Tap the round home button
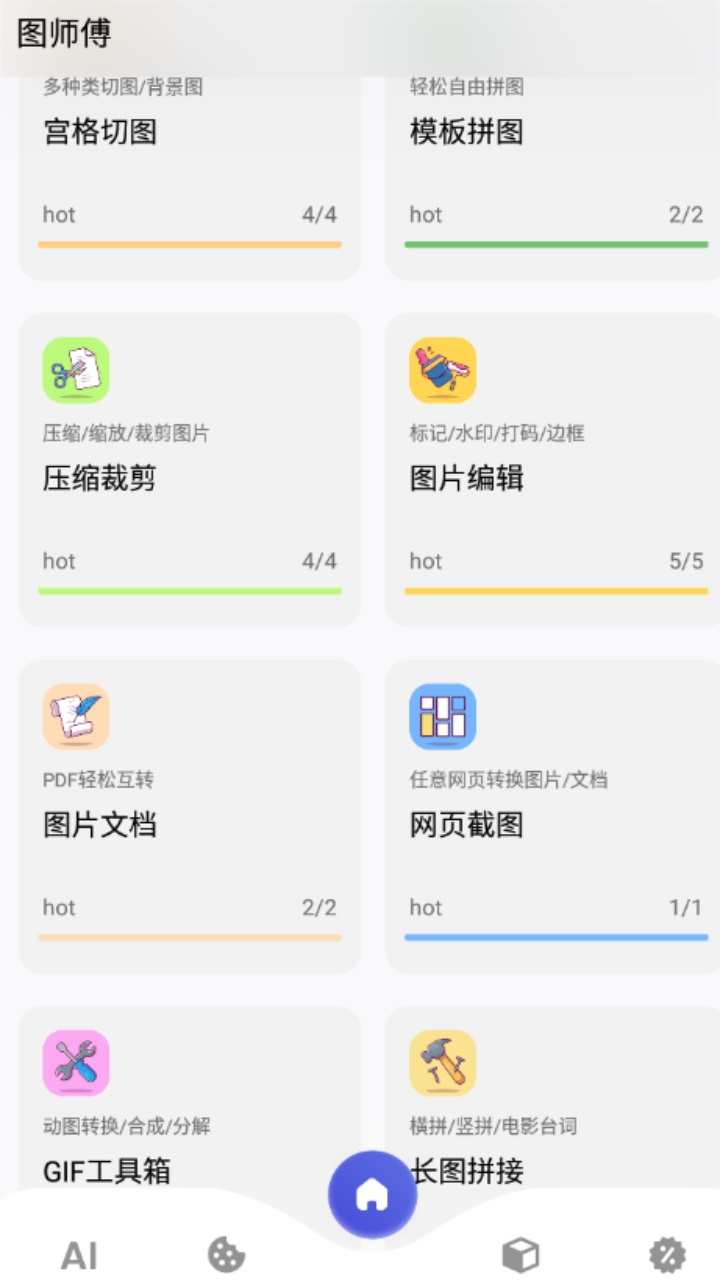The width and height of the screenshot is (720, 1280). click(372, 1194)
